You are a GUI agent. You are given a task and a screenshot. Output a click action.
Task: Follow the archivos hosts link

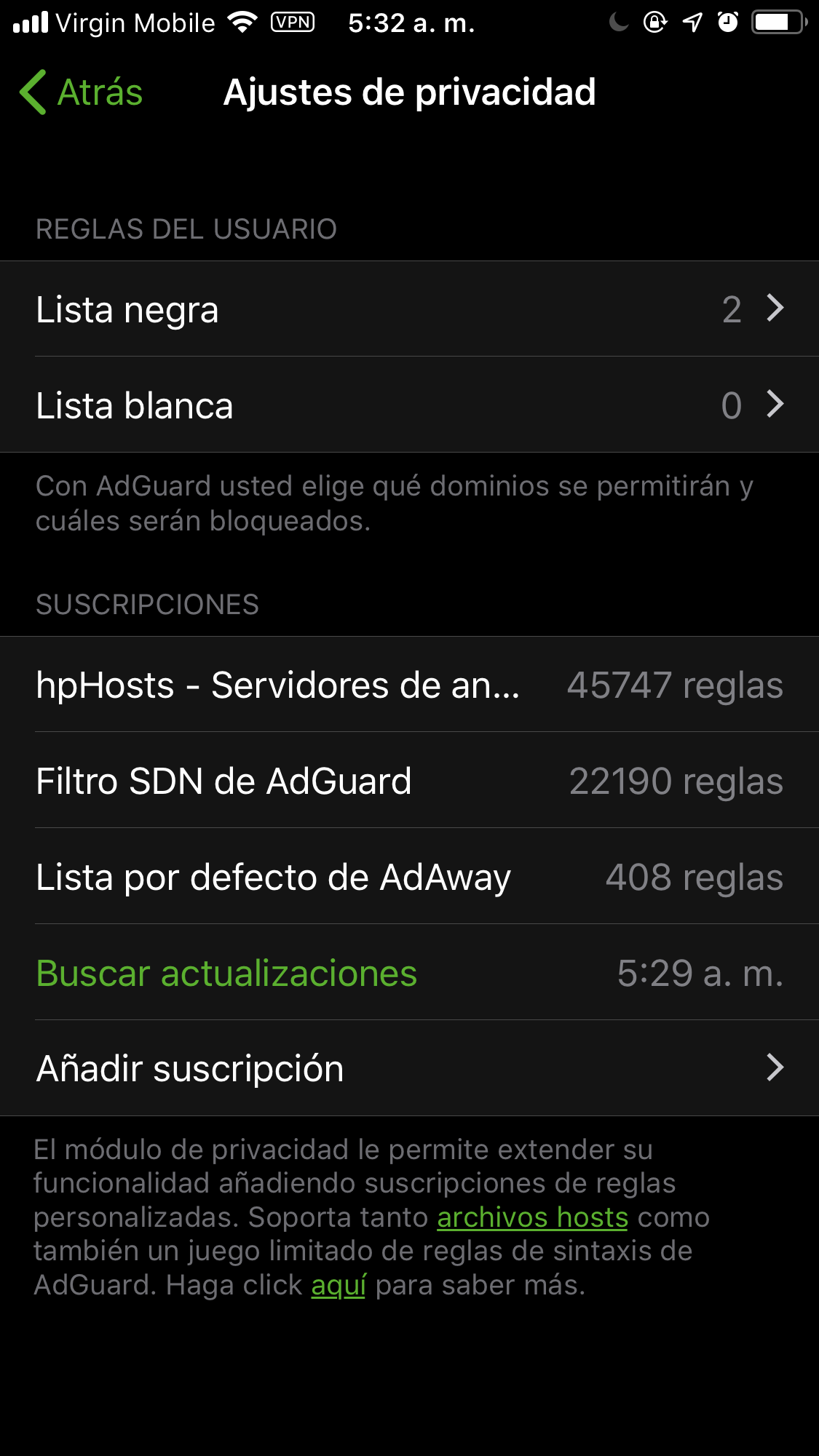coord(532,1217)
